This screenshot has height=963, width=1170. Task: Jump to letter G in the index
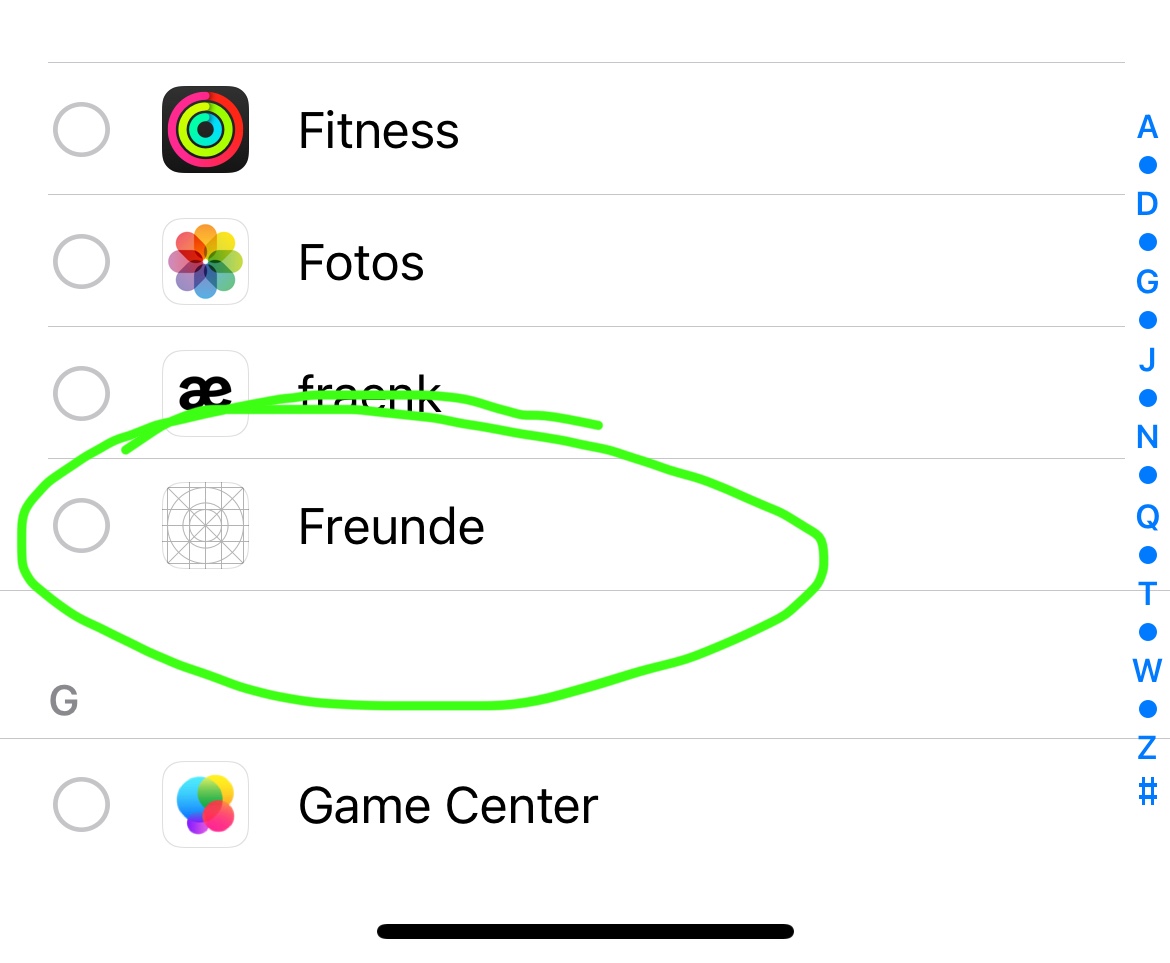[1147, 282]
